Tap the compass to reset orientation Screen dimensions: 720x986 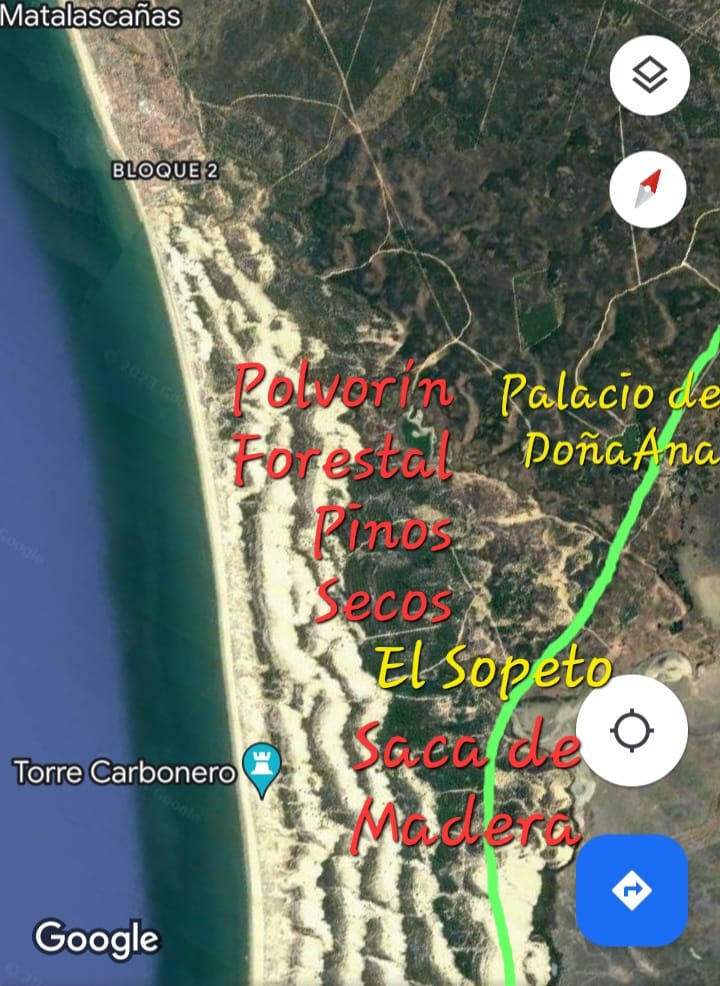pos(647,188)
